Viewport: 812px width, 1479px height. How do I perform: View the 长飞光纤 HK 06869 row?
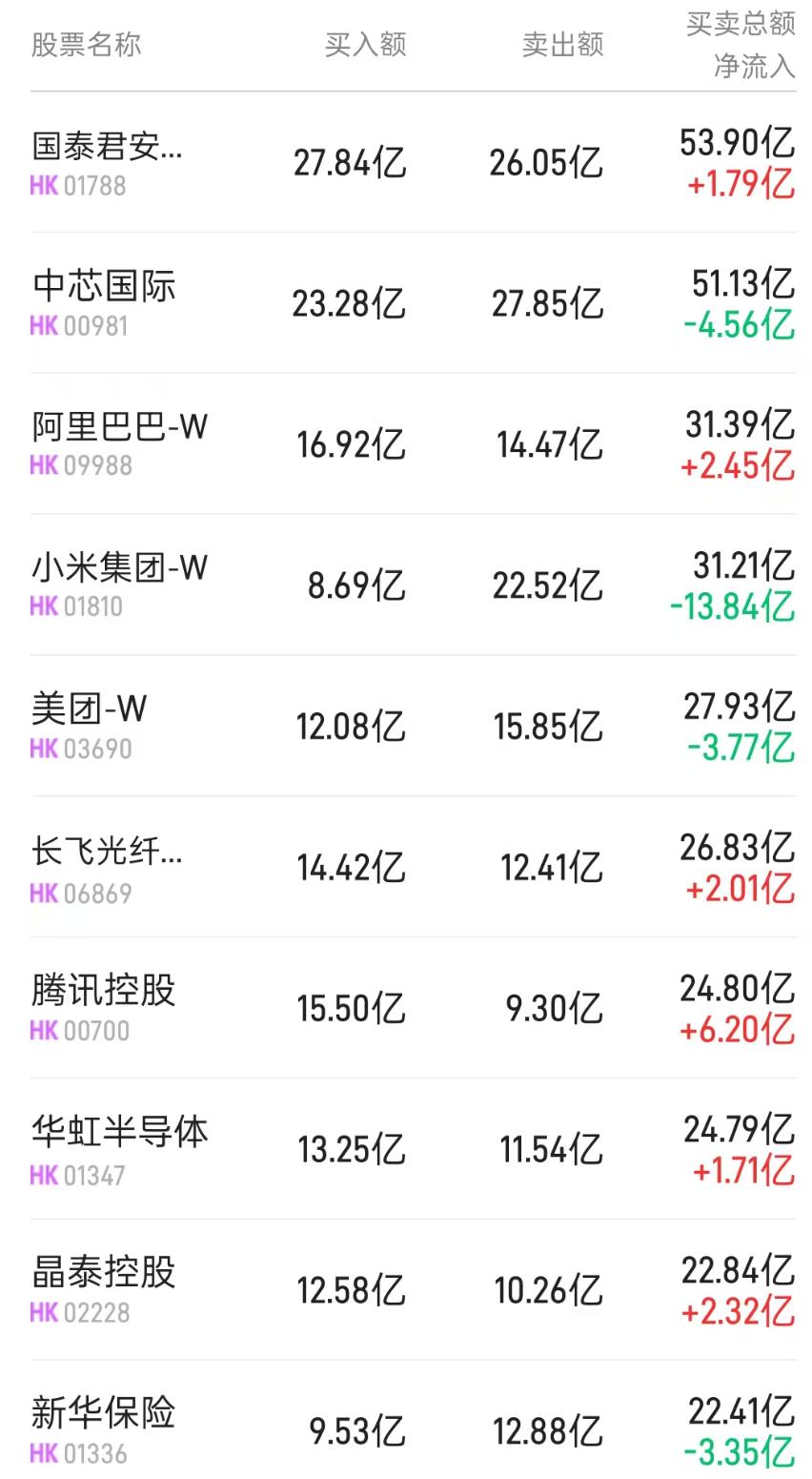pos(107,867)
